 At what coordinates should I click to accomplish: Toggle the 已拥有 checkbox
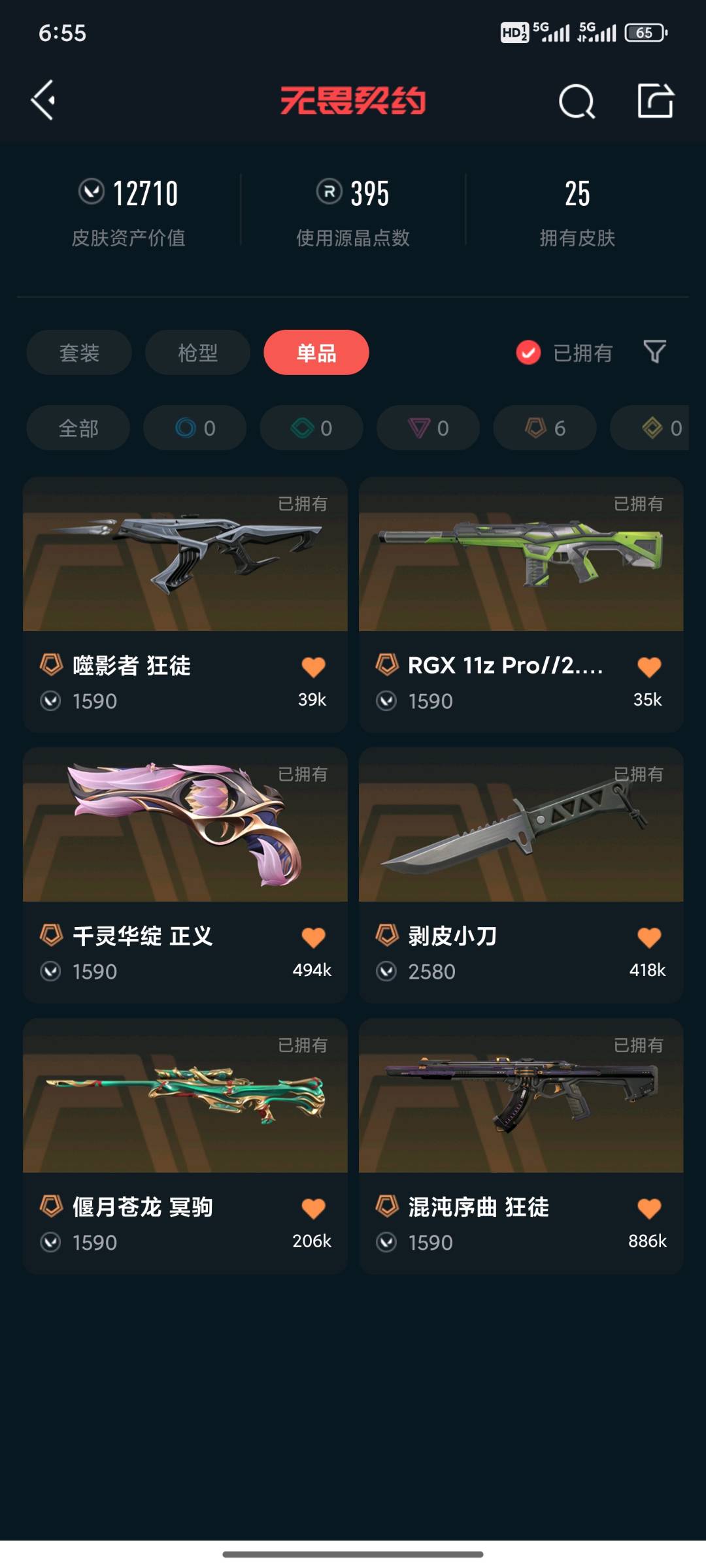(528, 353)
